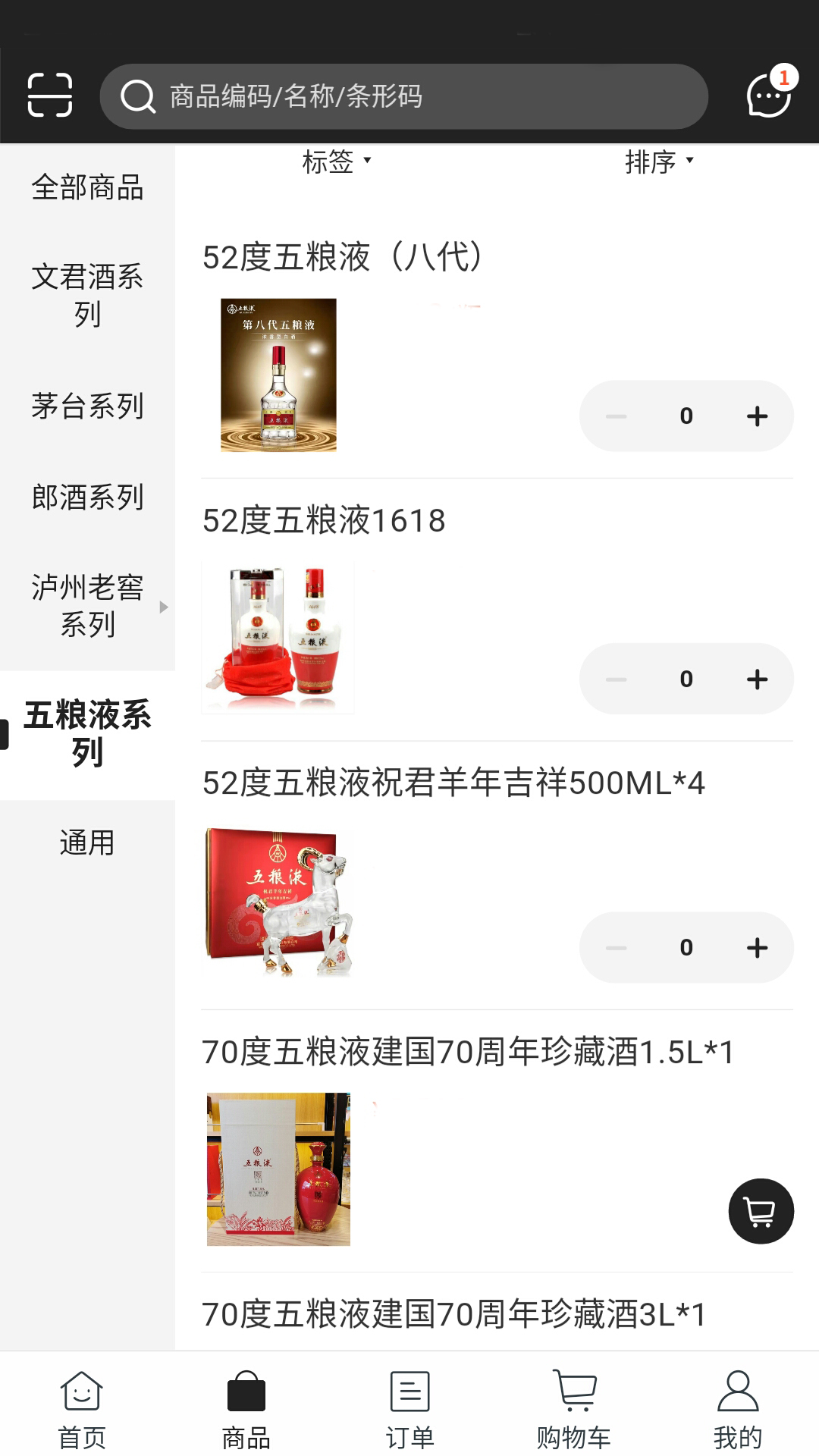Expand the 泸州老窖系列 category arrow
This screenshot has width=819, height=1456.
[165, 607]
